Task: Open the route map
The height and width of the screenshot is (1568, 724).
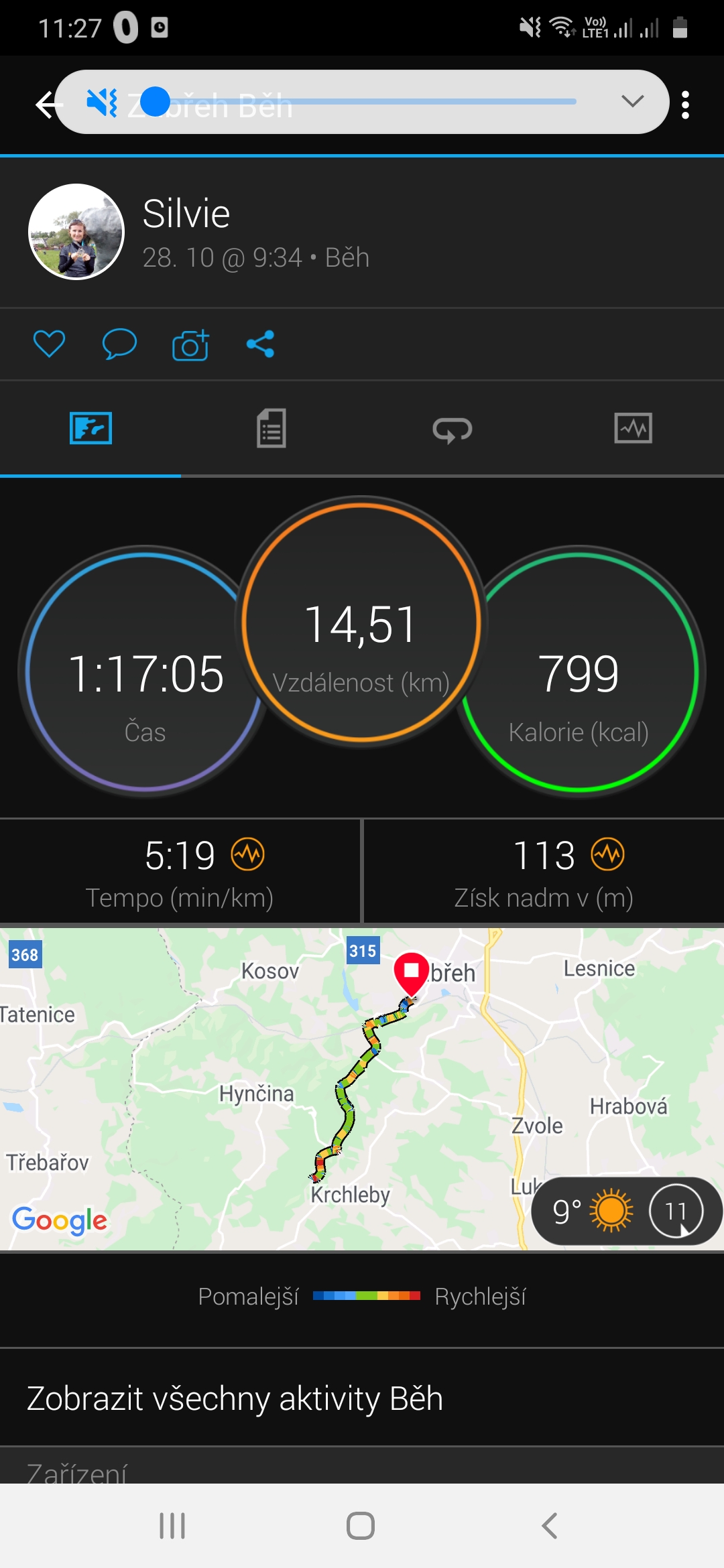Action: click(362, 1089)
